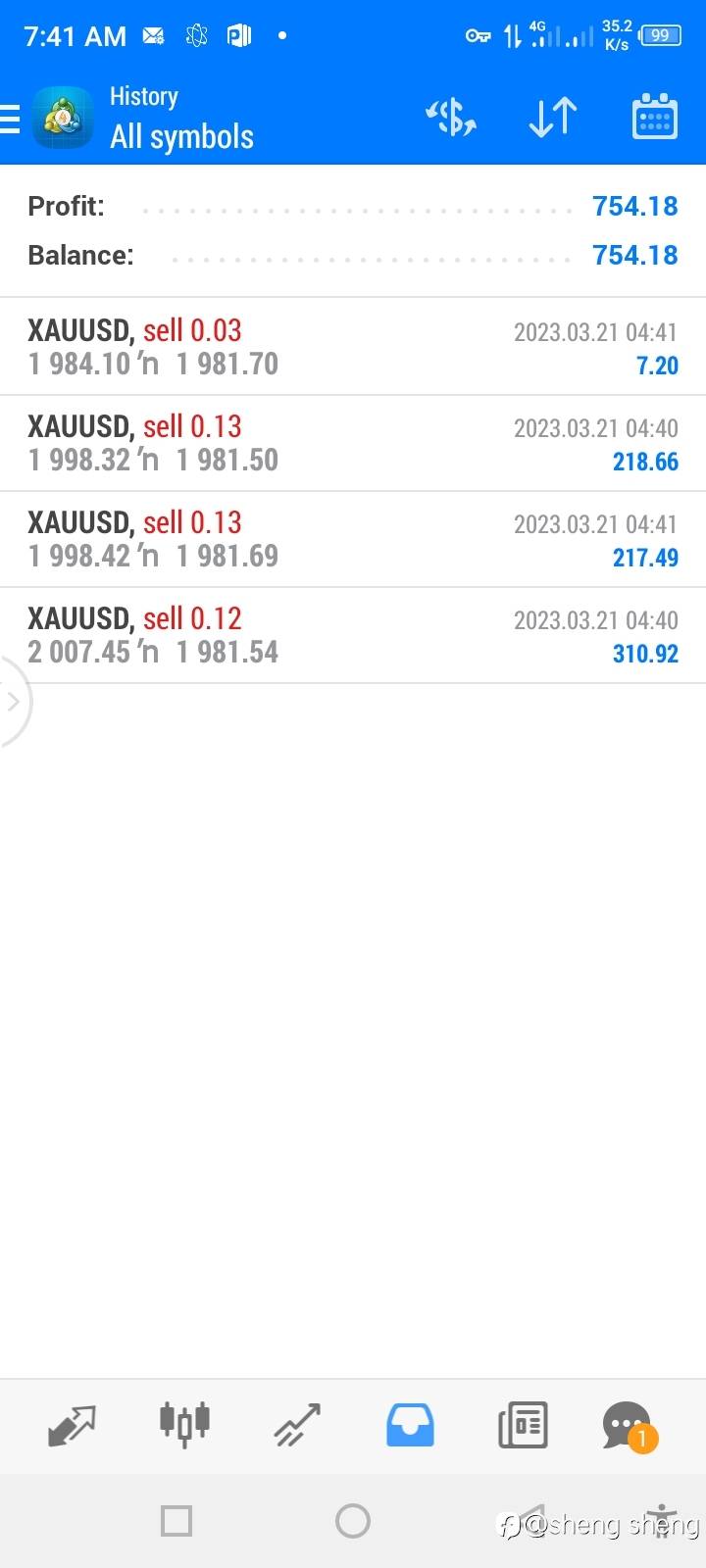The image size is (706, 1568).
Task: Switch to the Trade tab
Action: click(297, 1425)
